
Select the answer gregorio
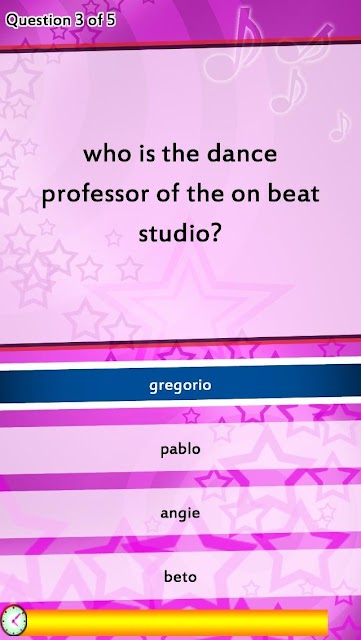tap(180, 384)
